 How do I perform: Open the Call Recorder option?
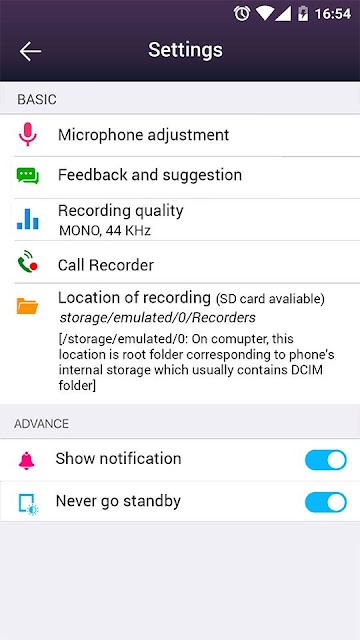180,262
